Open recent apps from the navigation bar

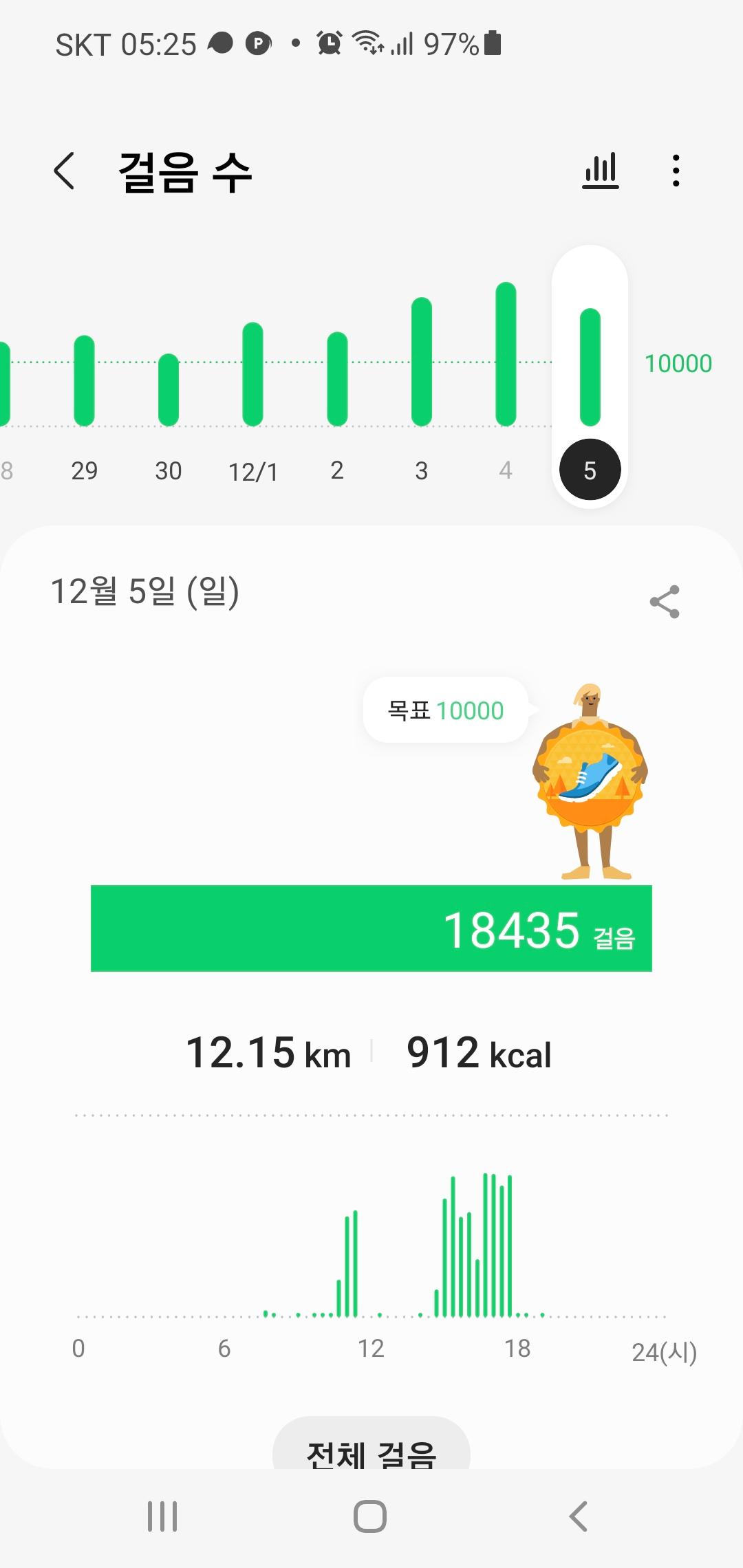tap(163, 1516)
